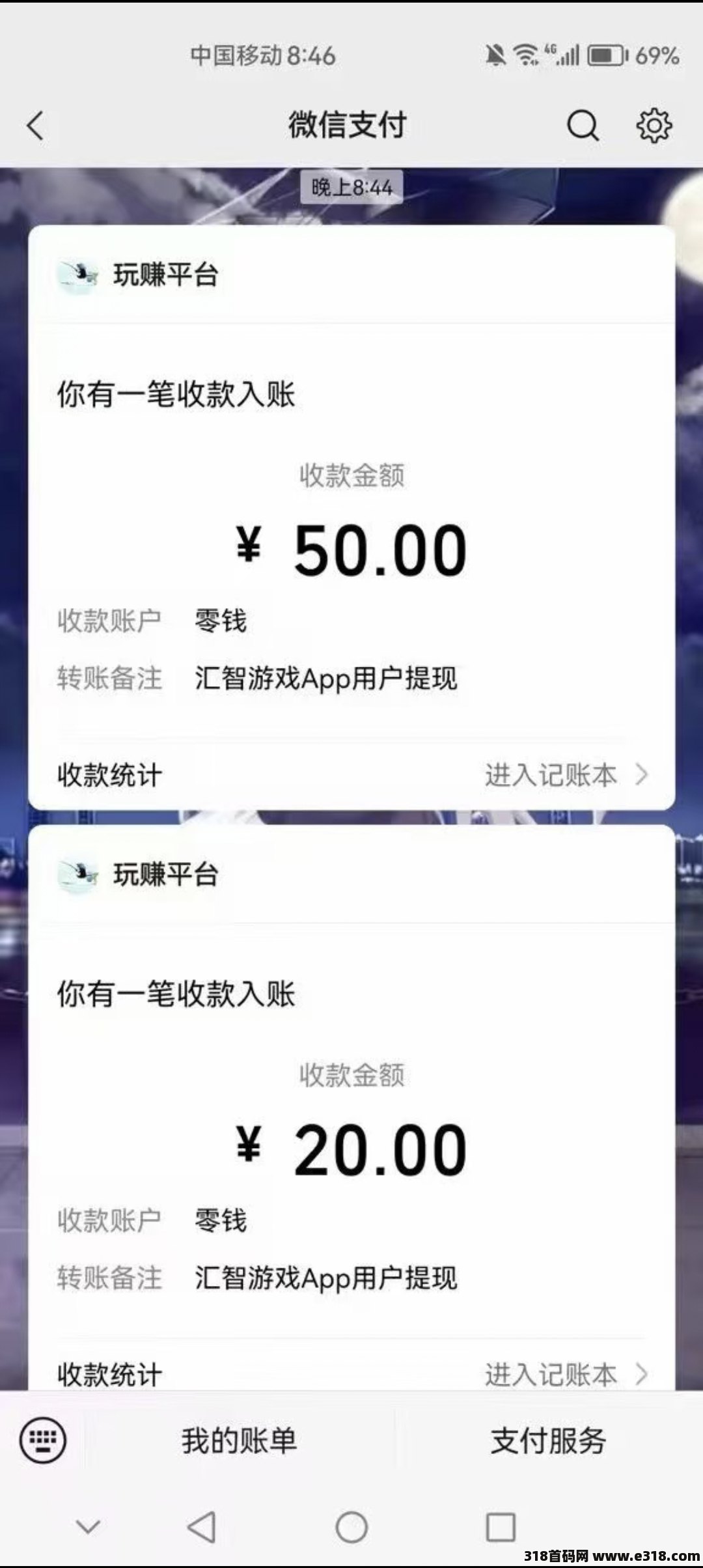Enter 记账本 from the ¥20.00 card
The height and width of the screenshot is (1568, 703).
tap(565, 1374)
